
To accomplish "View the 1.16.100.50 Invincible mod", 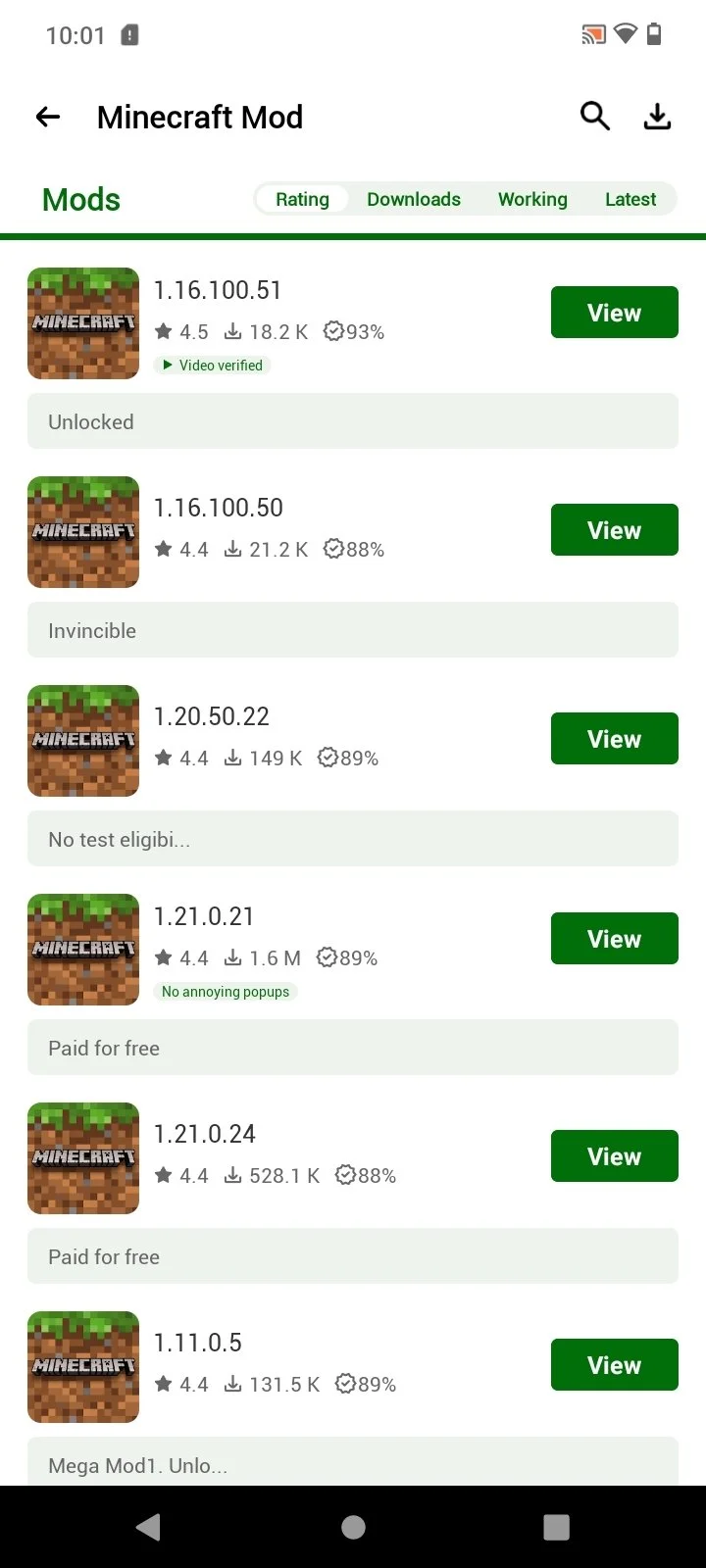I will 614,529.
